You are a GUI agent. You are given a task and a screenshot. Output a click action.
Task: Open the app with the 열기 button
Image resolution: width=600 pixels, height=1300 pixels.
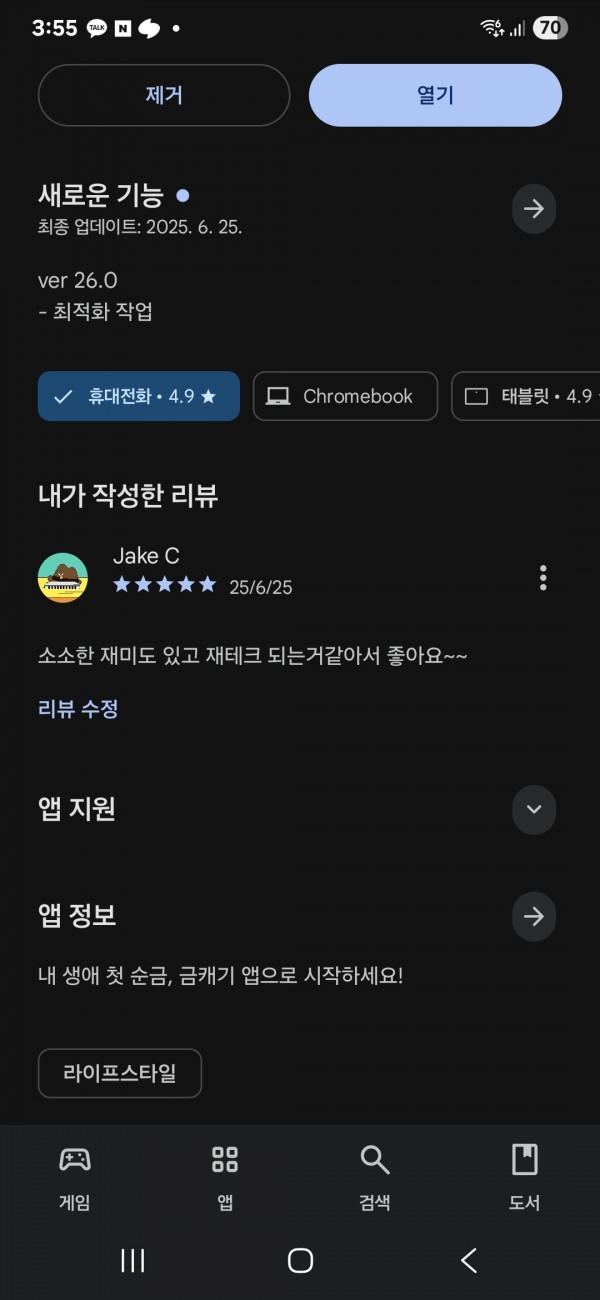tap(435, 95)
